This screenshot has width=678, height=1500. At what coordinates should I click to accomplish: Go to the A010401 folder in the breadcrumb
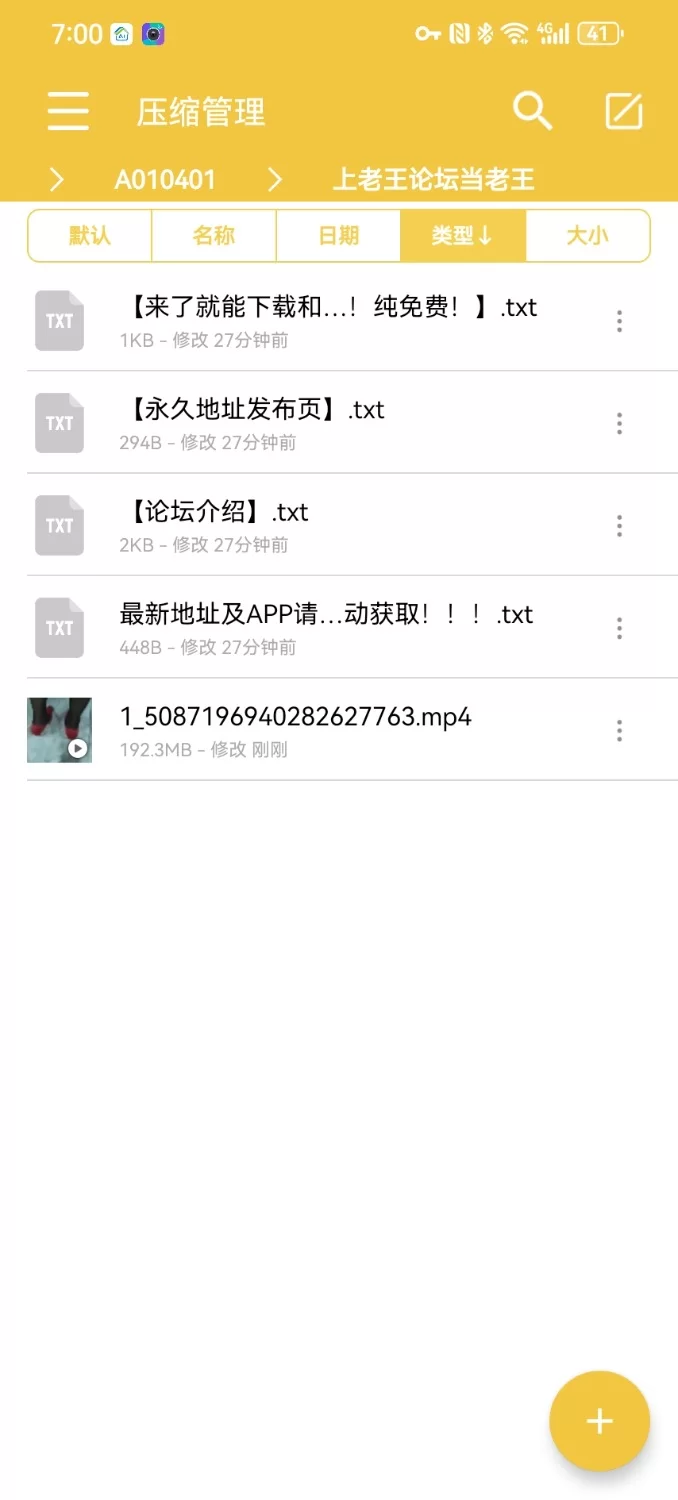[x=165, y=180]
